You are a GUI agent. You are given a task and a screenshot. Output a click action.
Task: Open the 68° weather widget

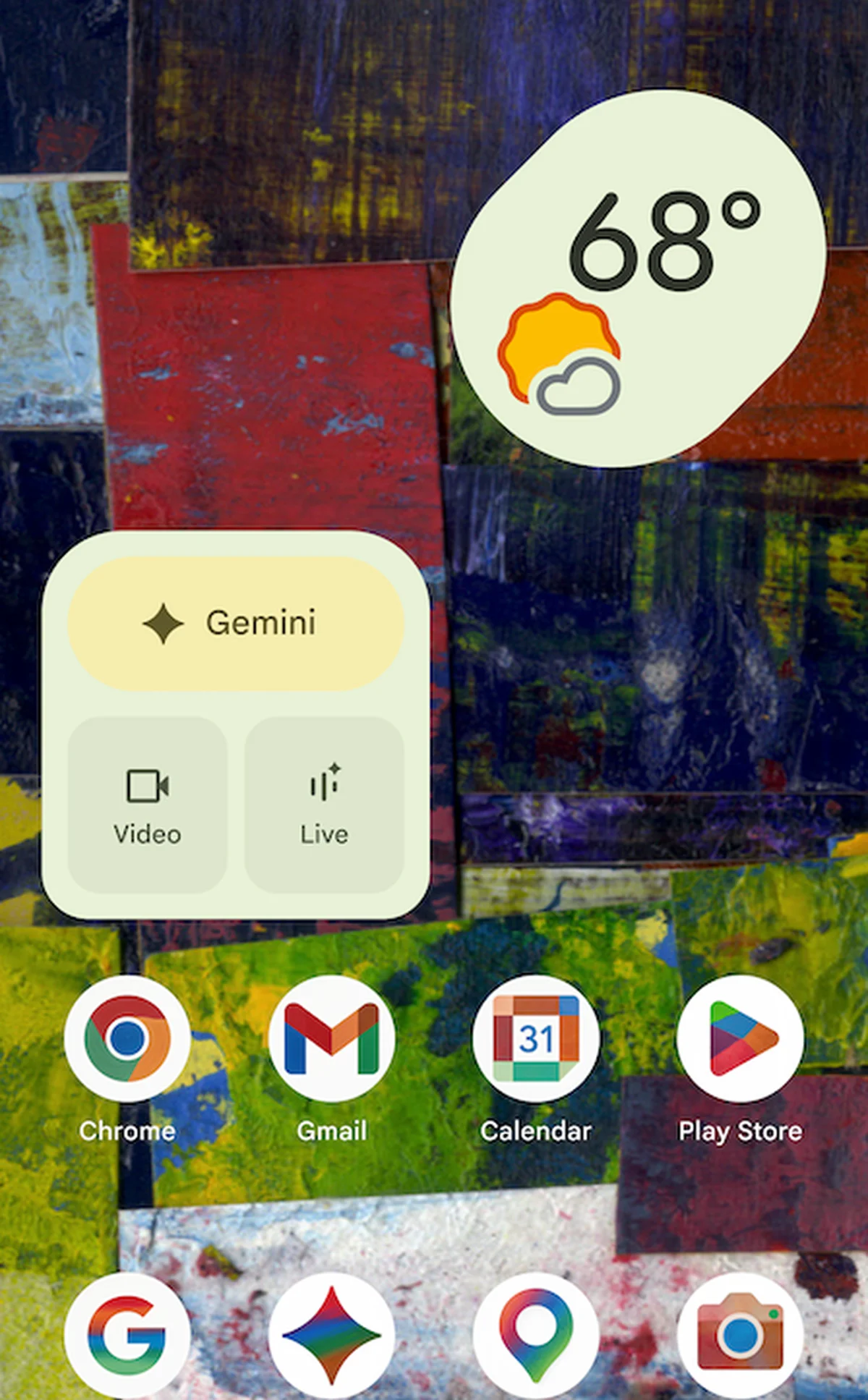(637, 279)
